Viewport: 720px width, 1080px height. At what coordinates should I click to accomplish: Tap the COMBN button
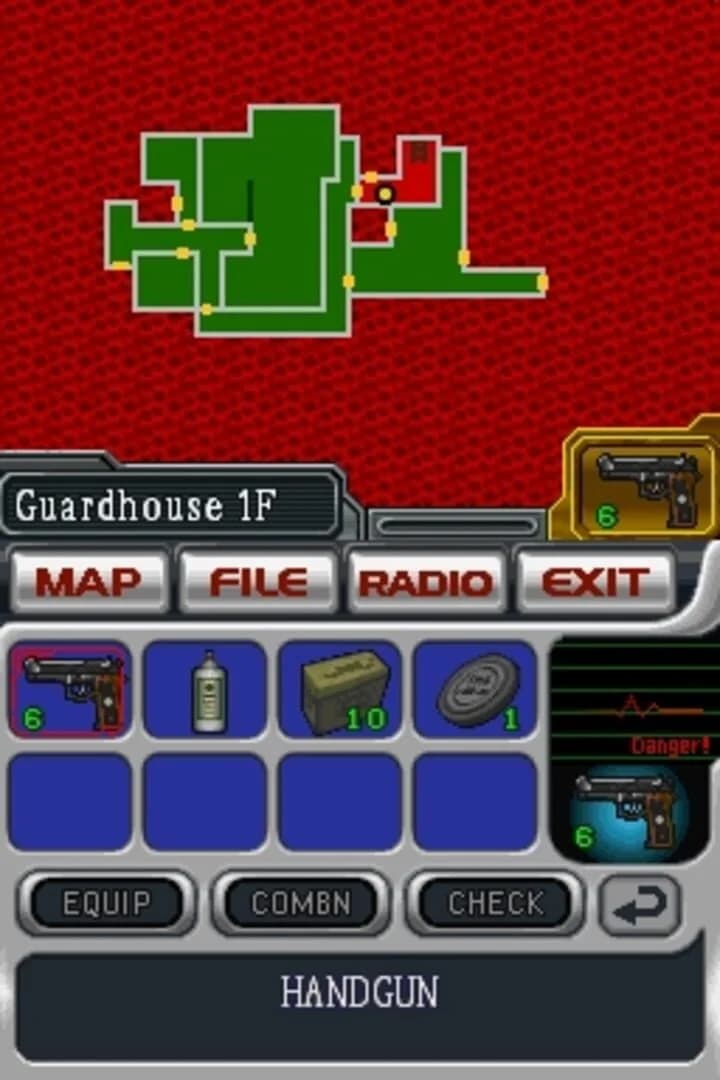click(300, 903)
